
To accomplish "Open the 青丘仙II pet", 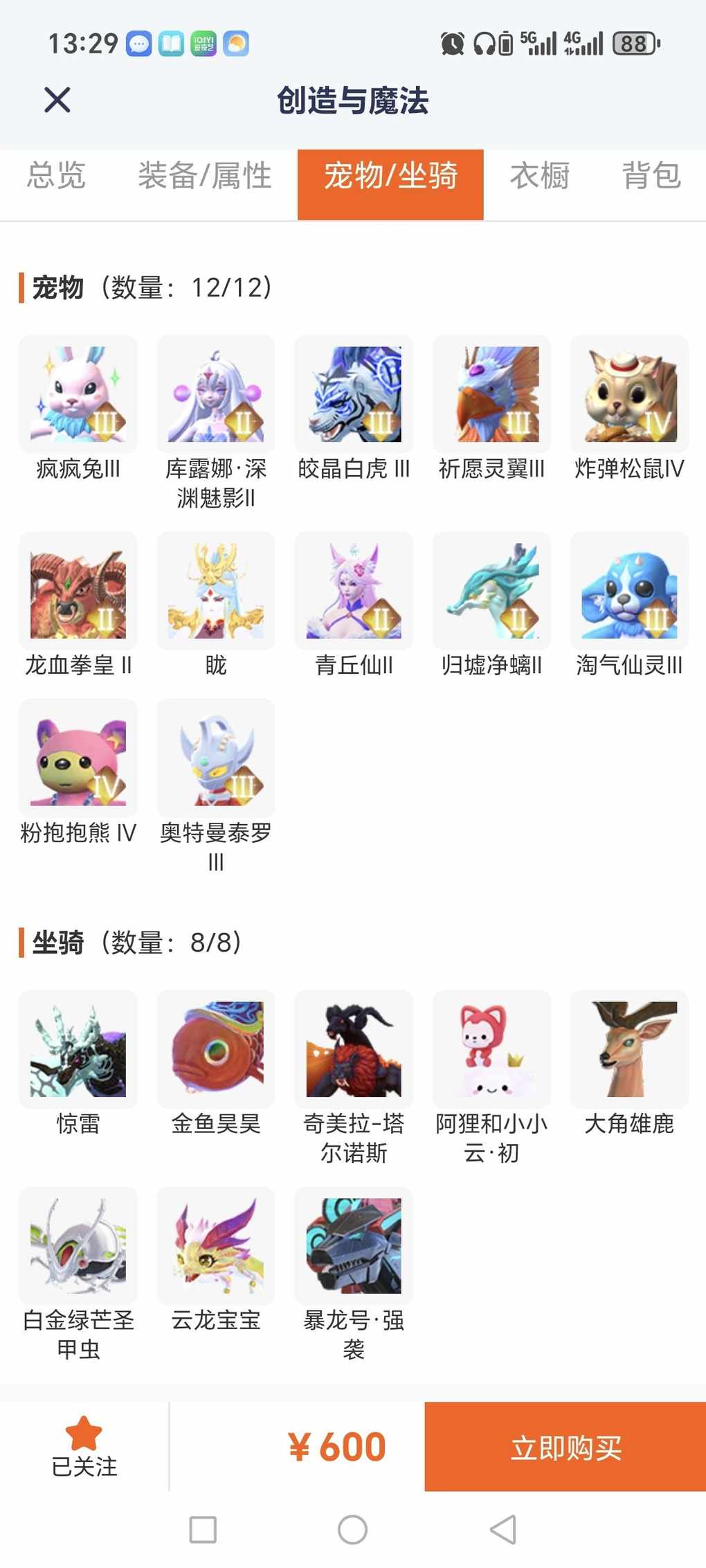I will 354,591.
